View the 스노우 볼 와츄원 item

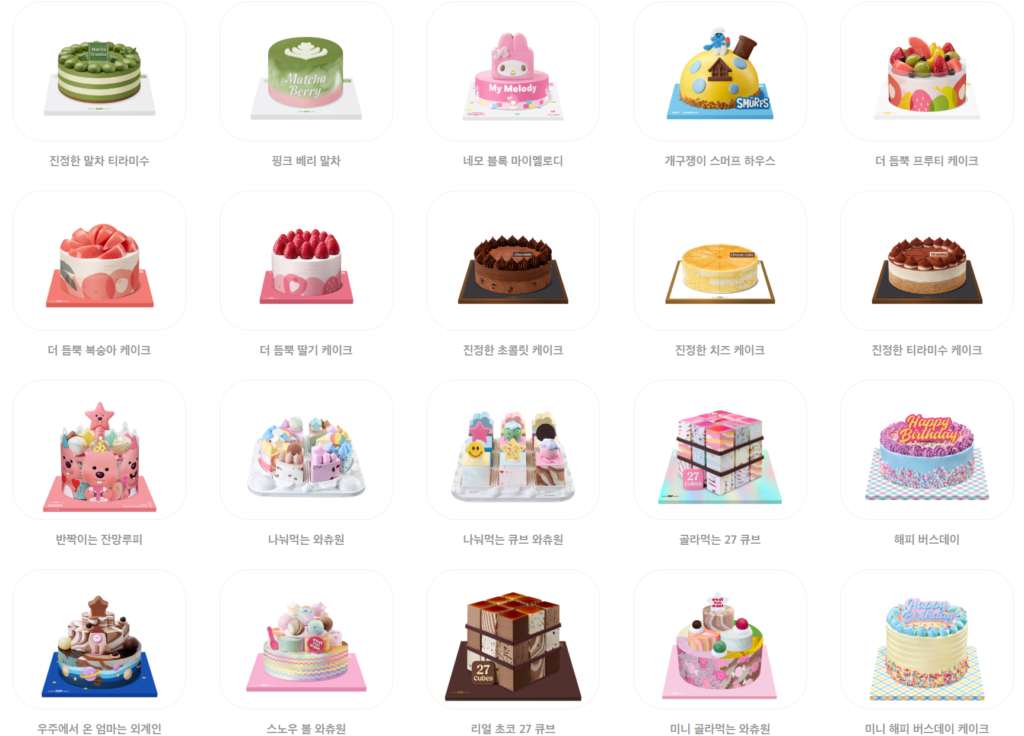306,640
